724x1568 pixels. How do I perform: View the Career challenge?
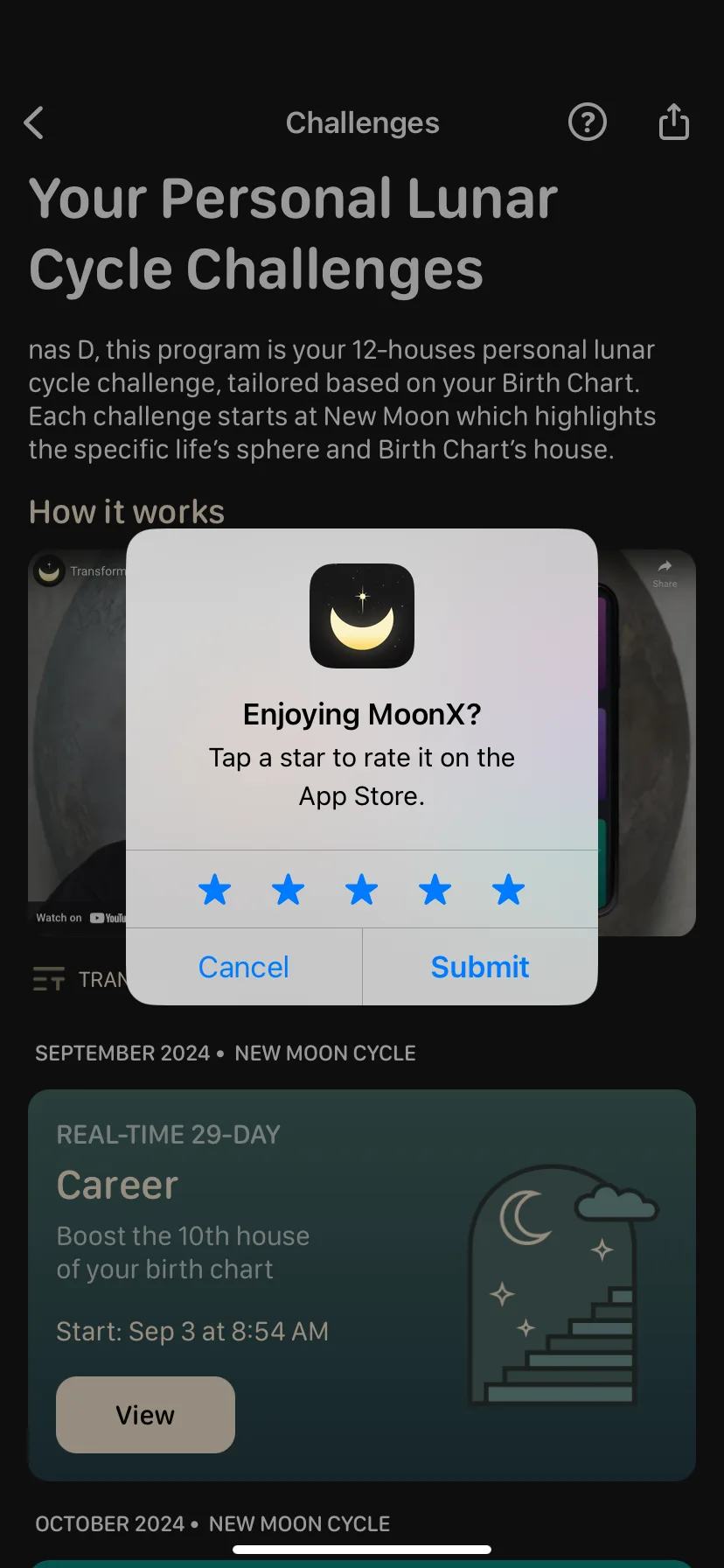coord(145,1415)
